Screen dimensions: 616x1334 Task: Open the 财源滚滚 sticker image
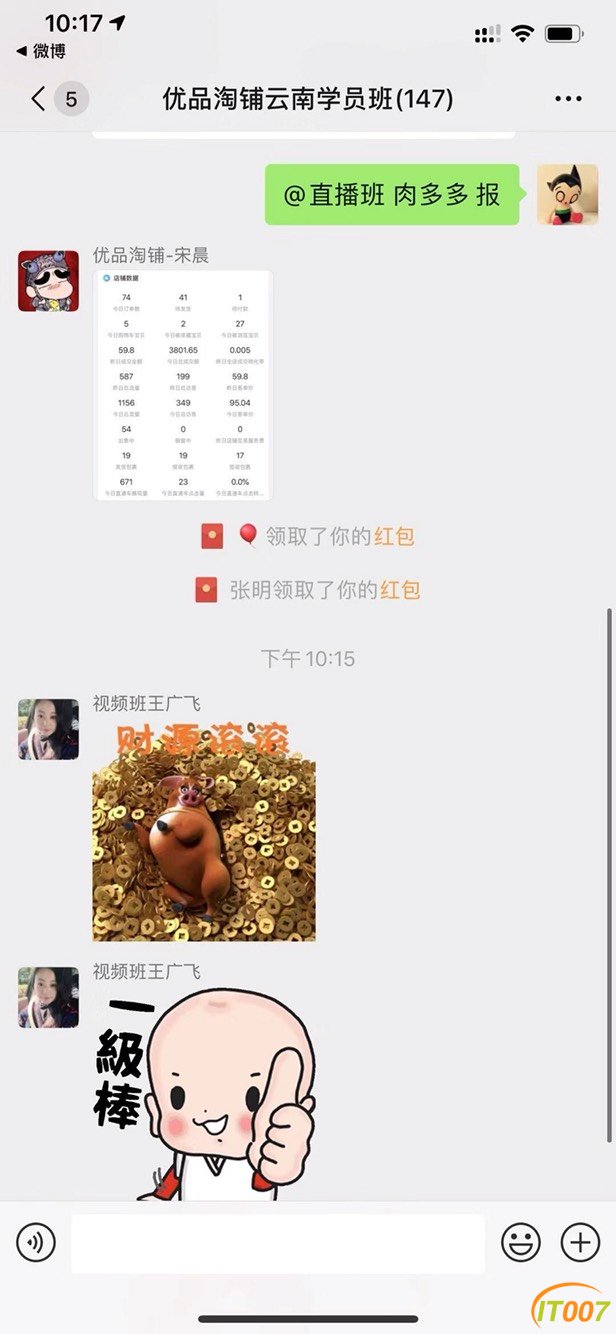point(204,831)
